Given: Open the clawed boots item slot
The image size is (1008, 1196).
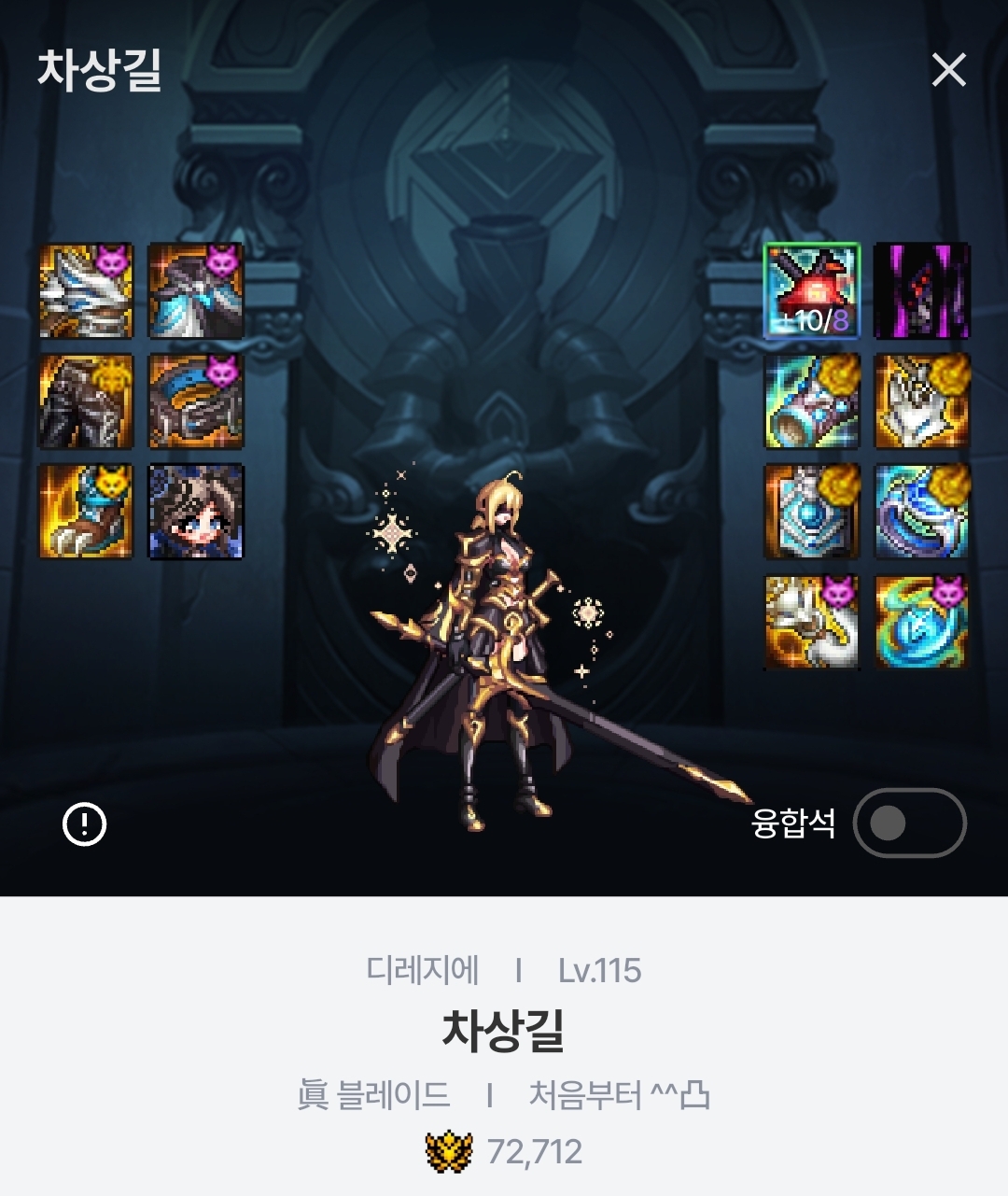Looking at the screenshot, I should 86,512.
